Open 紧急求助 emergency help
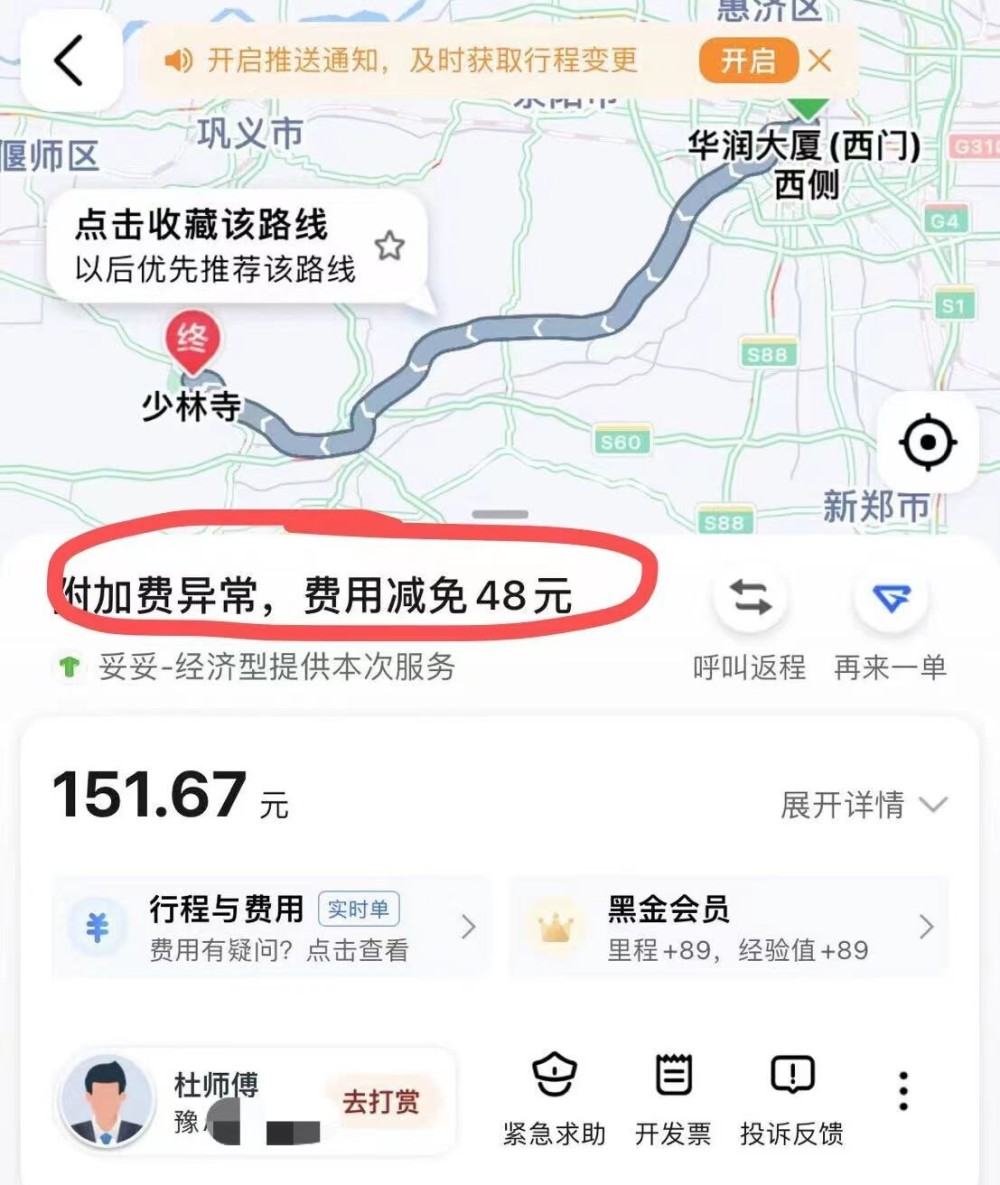 [x=553, y=1075]
